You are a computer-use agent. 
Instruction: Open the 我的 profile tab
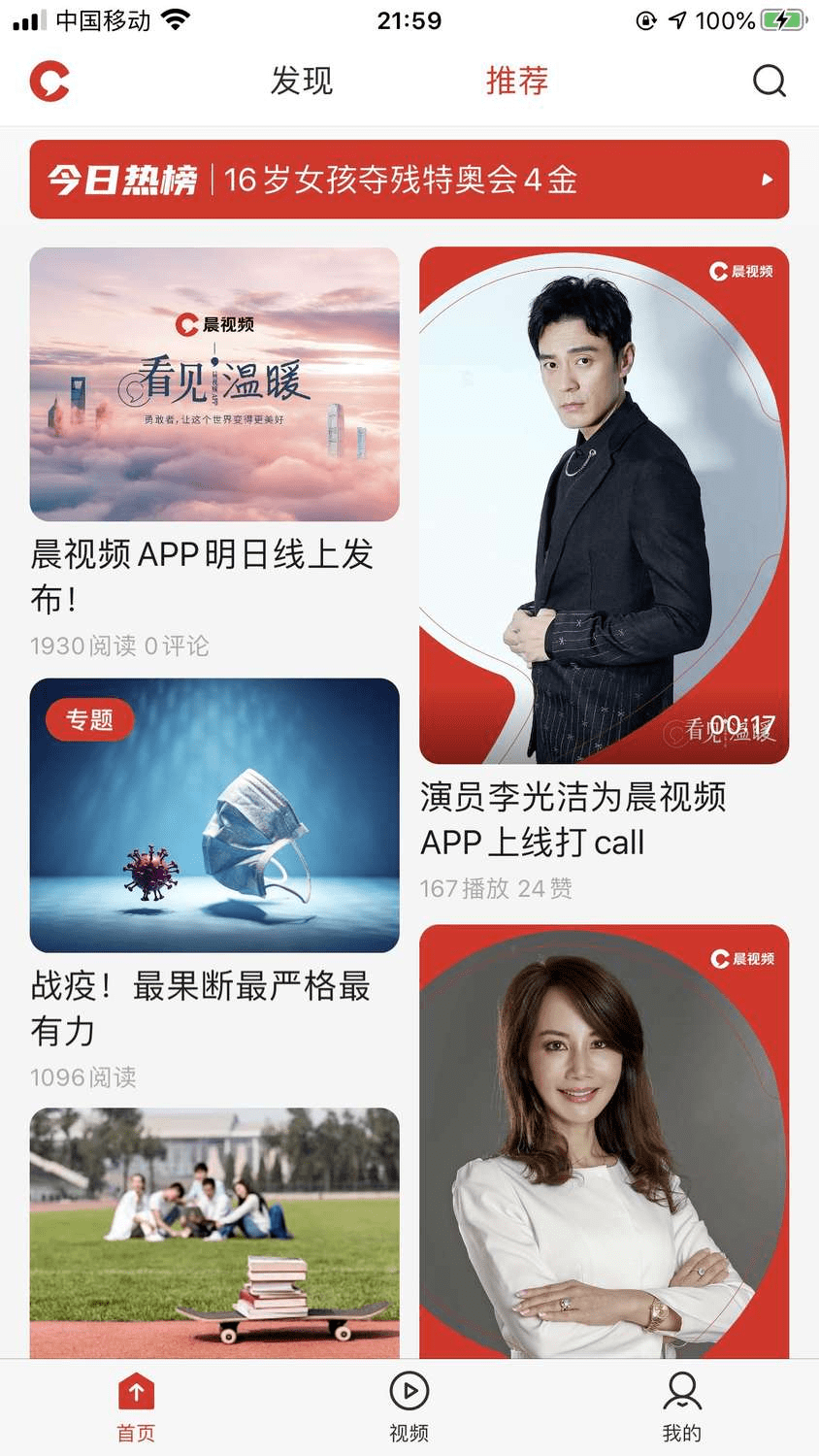coord(681,1407)
